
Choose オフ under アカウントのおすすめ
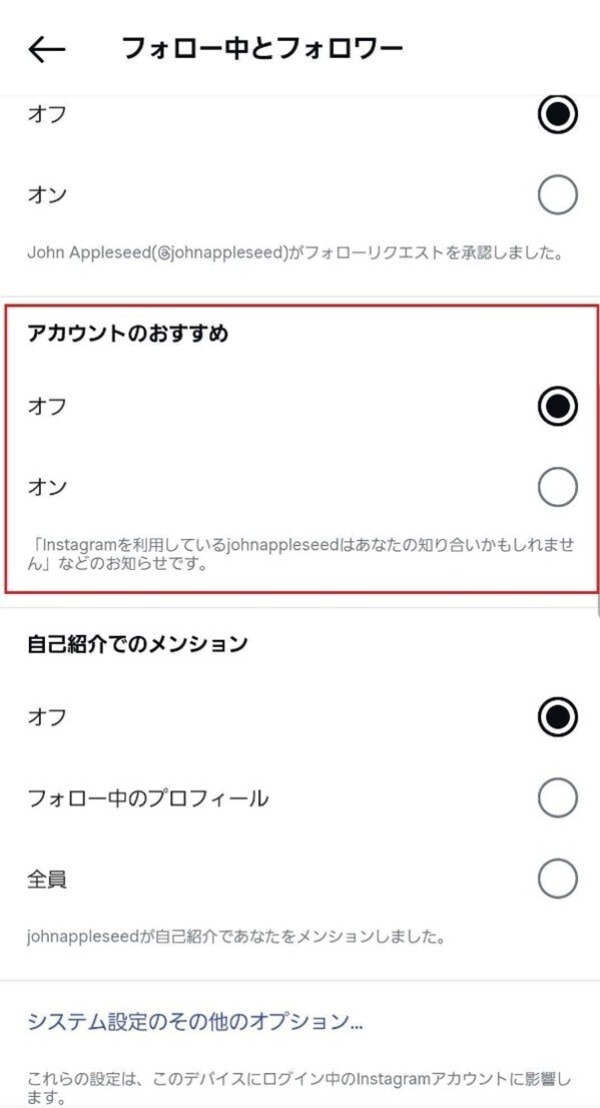(557, 406)
